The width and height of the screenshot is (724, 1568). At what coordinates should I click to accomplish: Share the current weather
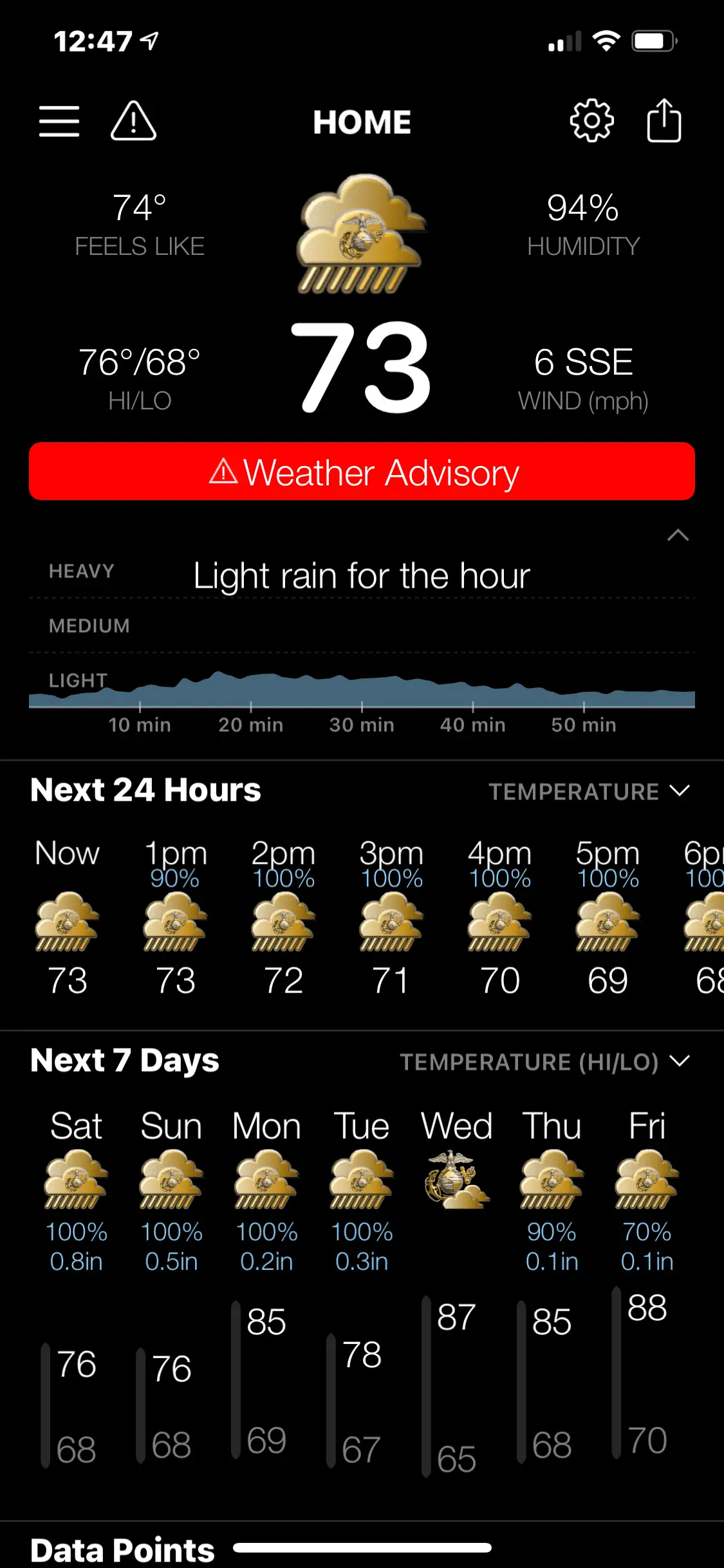point(664,121)
